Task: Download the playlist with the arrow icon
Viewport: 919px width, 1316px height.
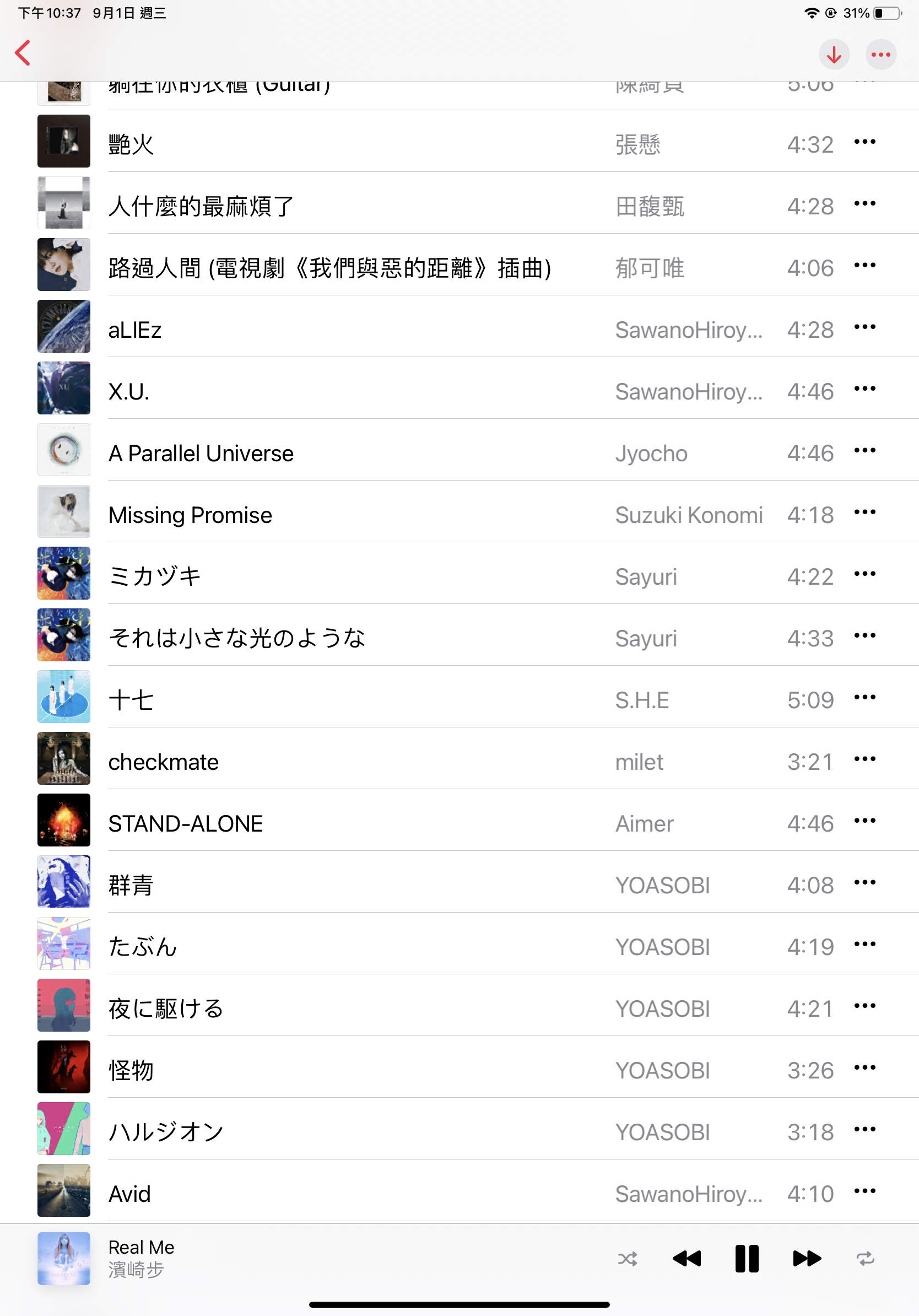Action: pyautogui.click(x=834, y=55)
